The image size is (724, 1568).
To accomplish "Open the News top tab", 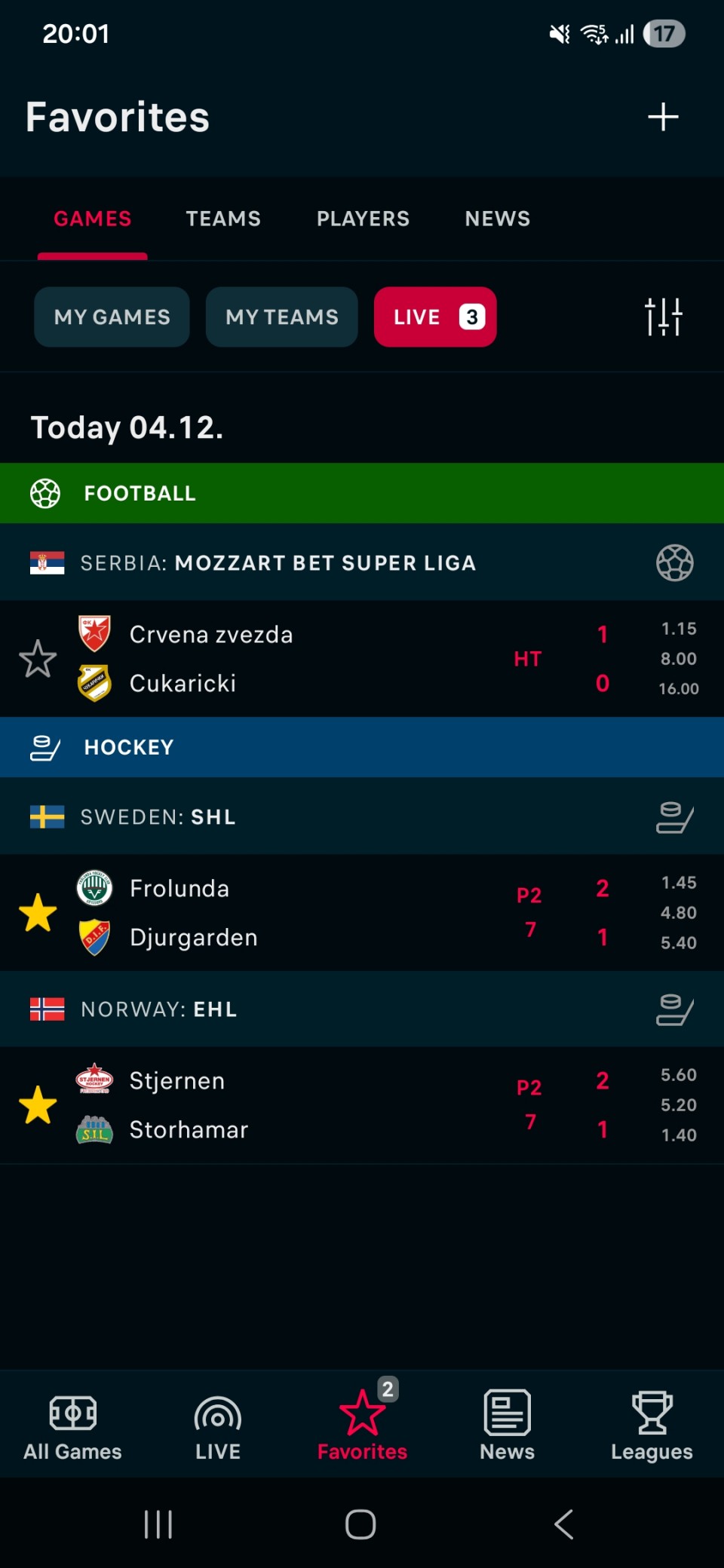I will [497, 219].
